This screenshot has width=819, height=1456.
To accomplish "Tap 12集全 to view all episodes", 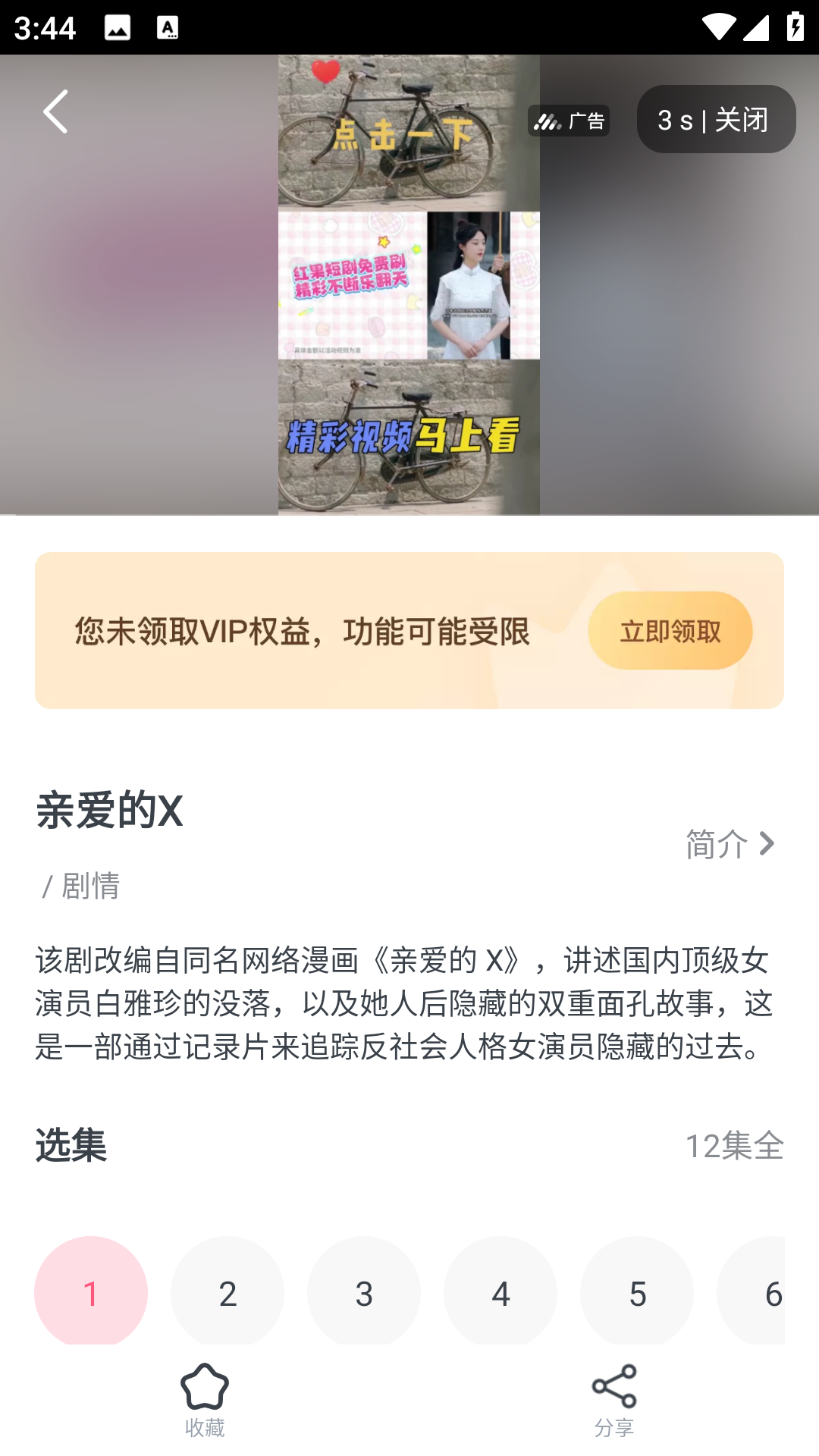I will tap(734, 1147).
